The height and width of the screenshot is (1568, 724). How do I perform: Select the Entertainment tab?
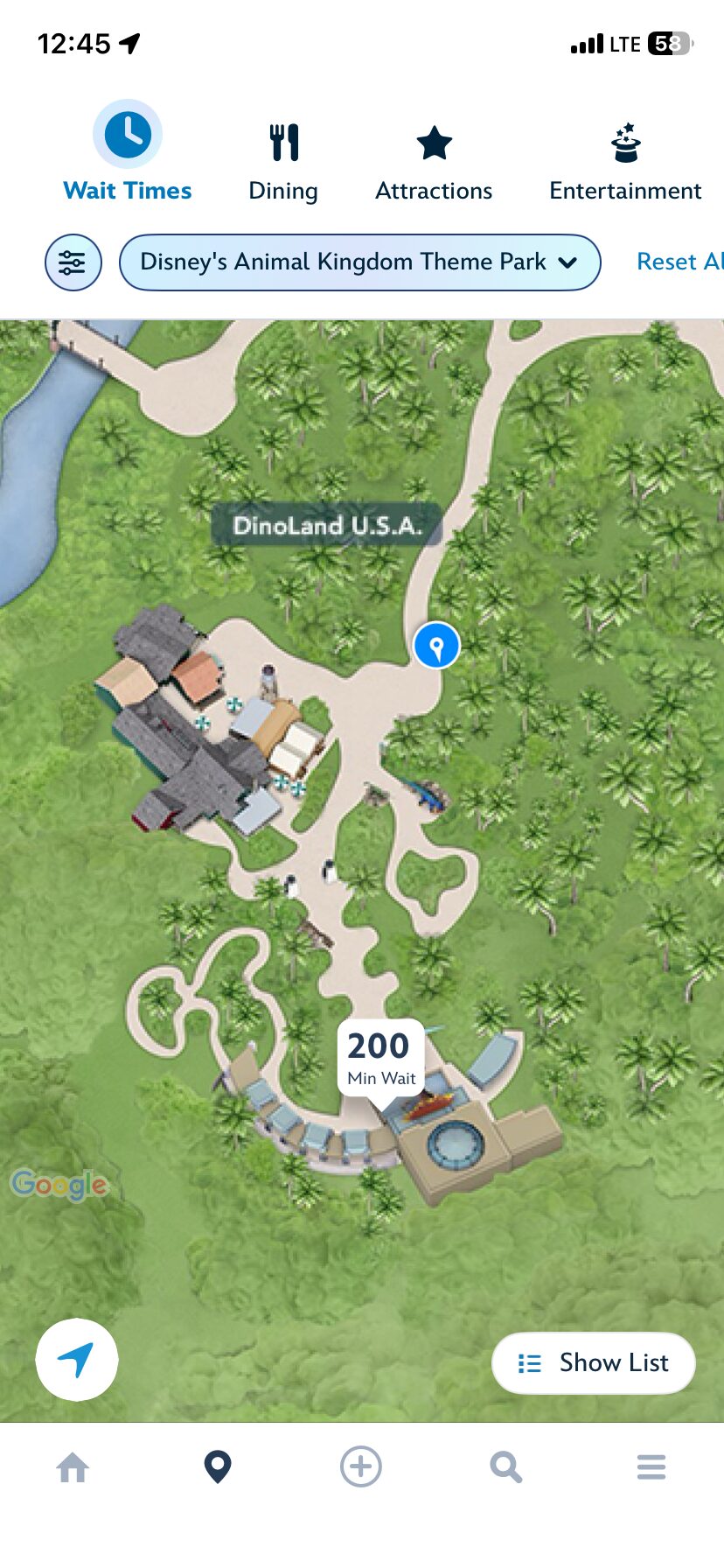625,162
